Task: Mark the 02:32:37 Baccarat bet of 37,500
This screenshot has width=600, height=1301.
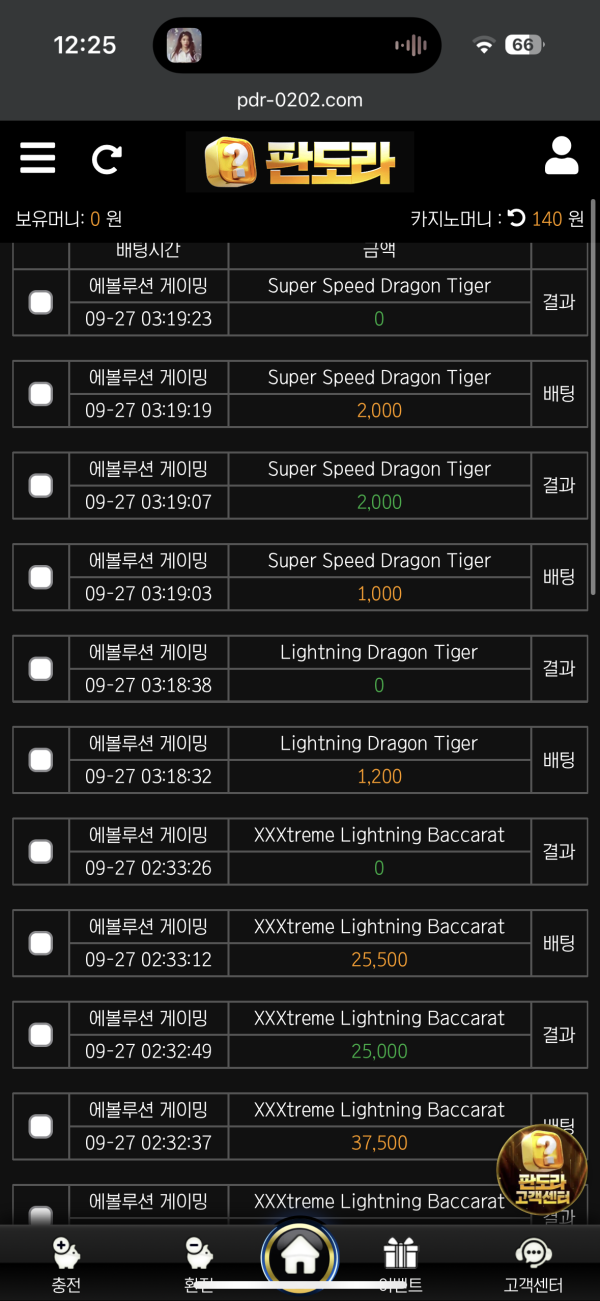Action: tap(41, 1126)
